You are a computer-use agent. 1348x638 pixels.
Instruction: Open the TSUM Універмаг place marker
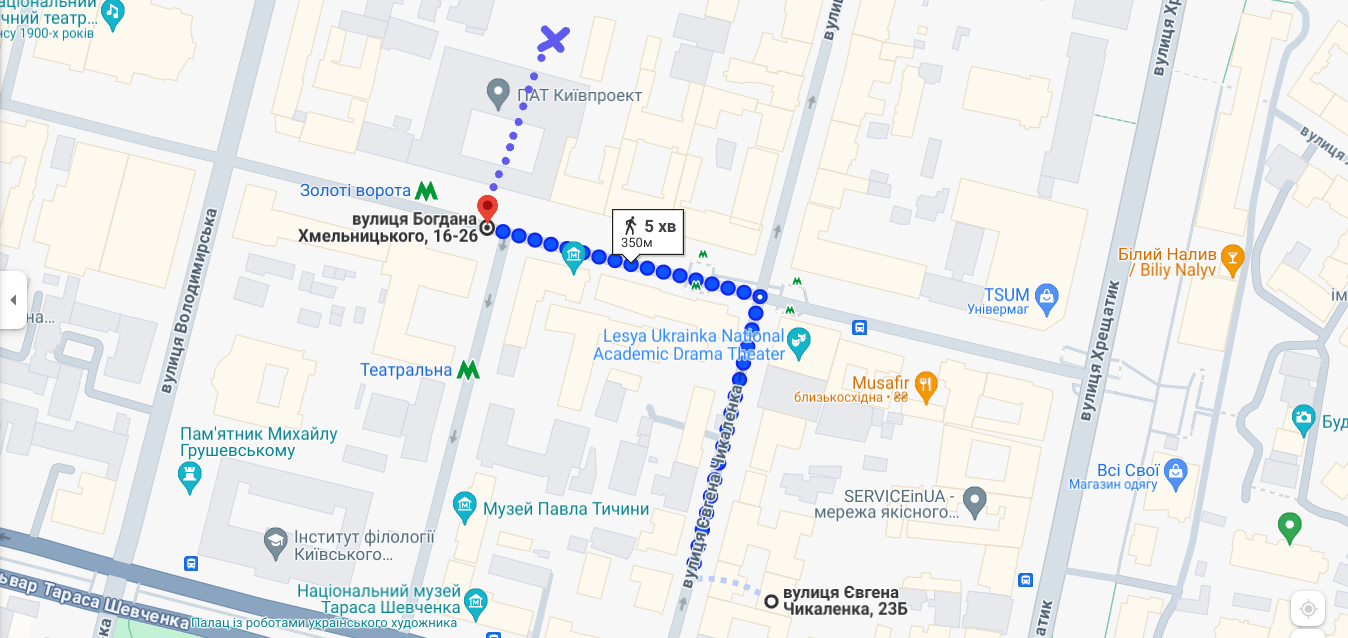click(x=1047, y=295)
